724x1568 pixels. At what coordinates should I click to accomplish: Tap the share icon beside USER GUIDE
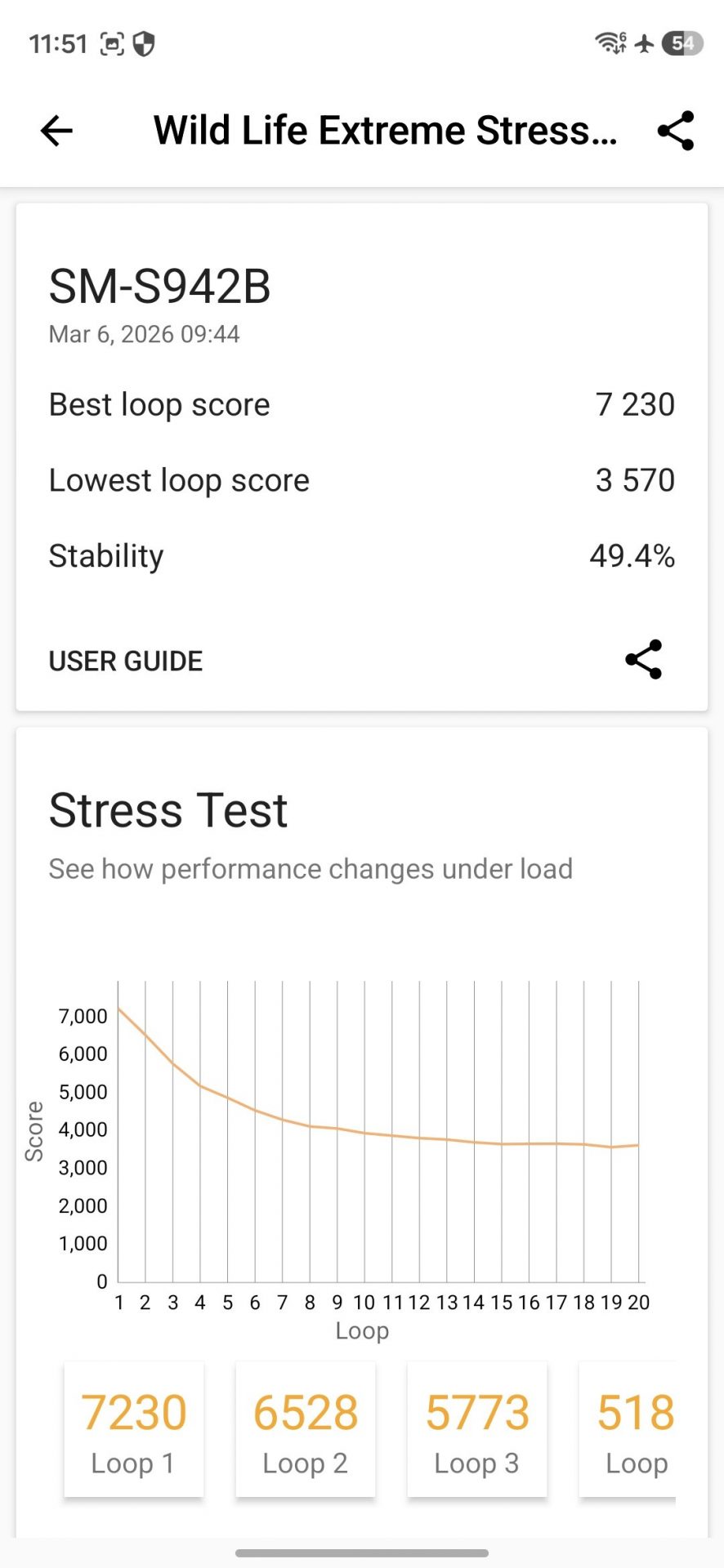pyautogui.click(x=643, y=659)
